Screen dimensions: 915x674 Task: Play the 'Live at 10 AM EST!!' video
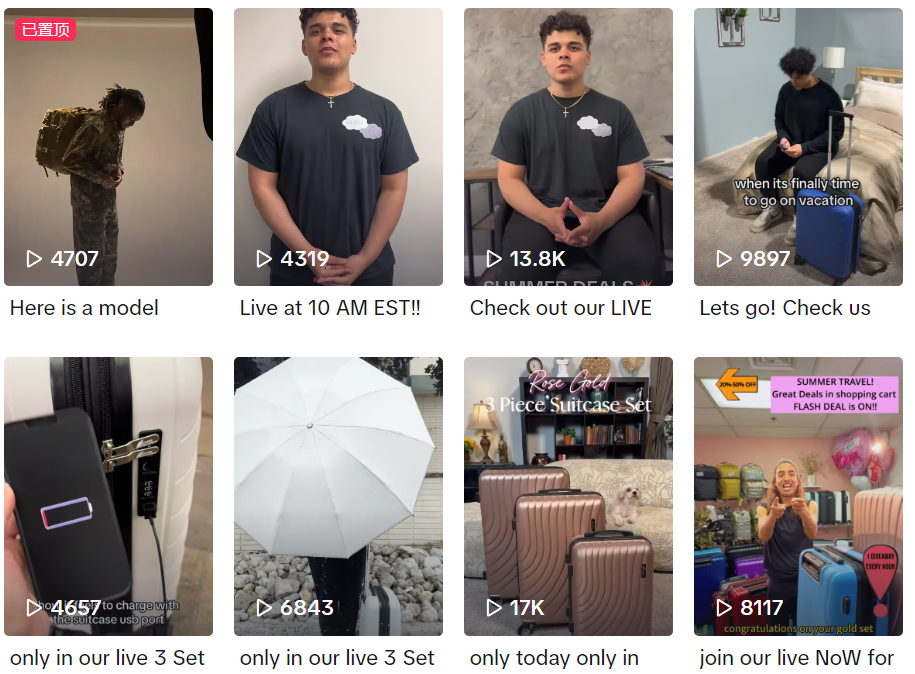(x=338, y=147)
